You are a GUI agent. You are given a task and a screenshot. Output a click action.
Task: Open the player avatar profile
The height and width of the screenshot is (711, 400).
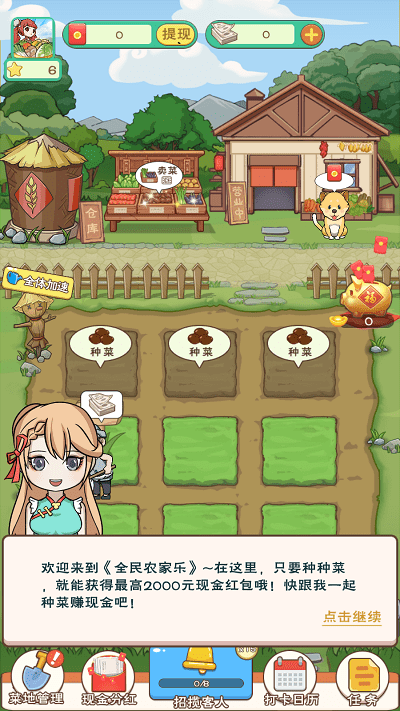tap(33, 39)
